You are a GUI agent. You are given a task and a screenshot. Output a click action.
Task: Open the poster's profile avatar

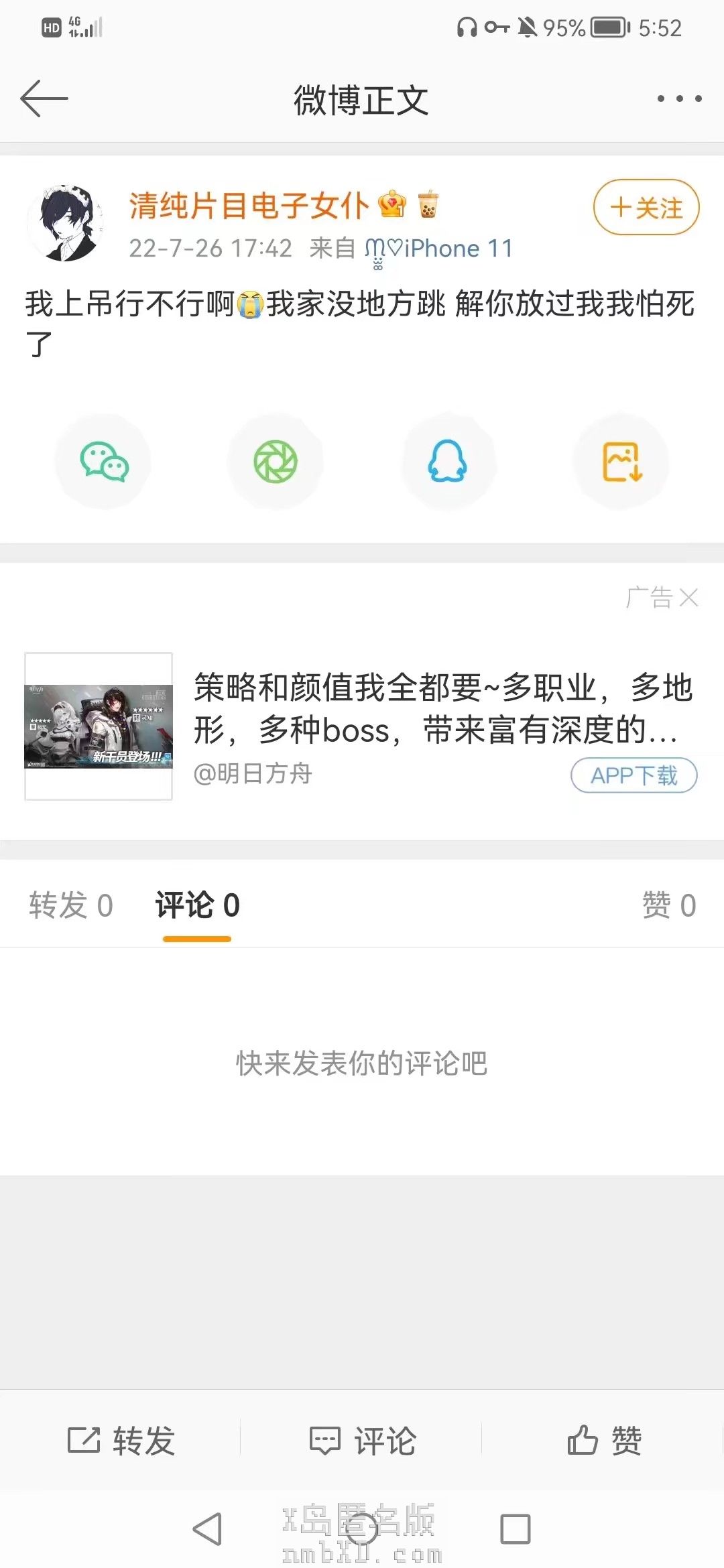(x=65, y=223)
